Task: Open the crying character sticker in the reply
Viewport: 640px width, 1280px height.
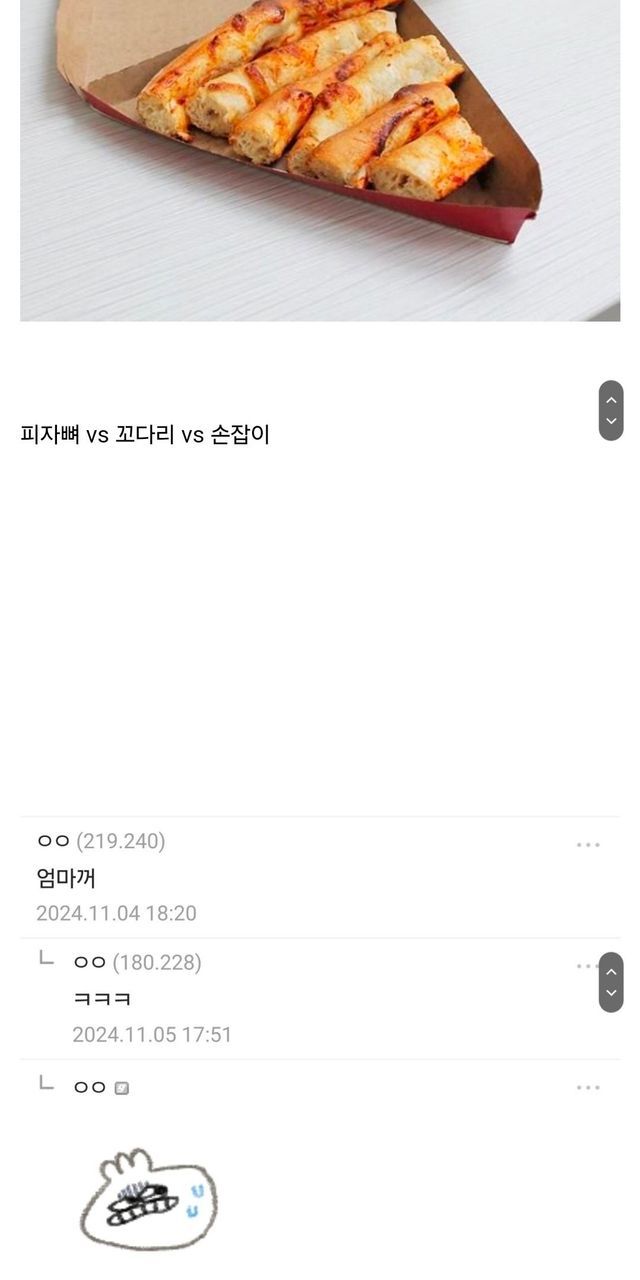Action: click(x=148, y=1199)
